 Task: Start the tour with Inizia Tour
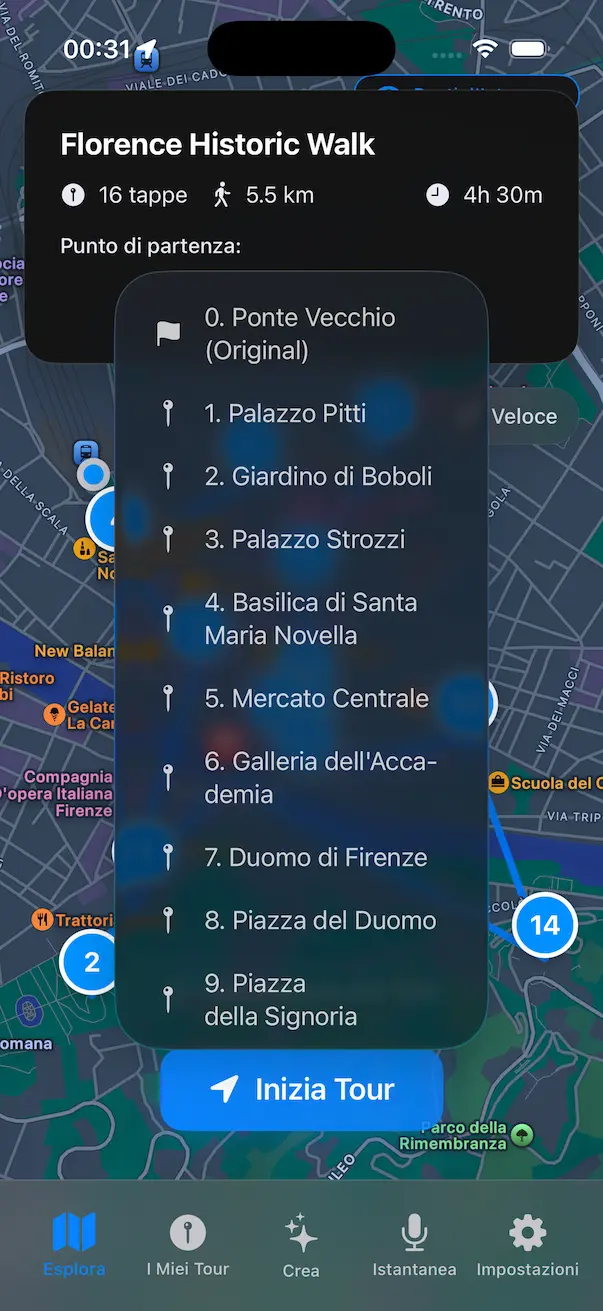(x=301, y=1089)
